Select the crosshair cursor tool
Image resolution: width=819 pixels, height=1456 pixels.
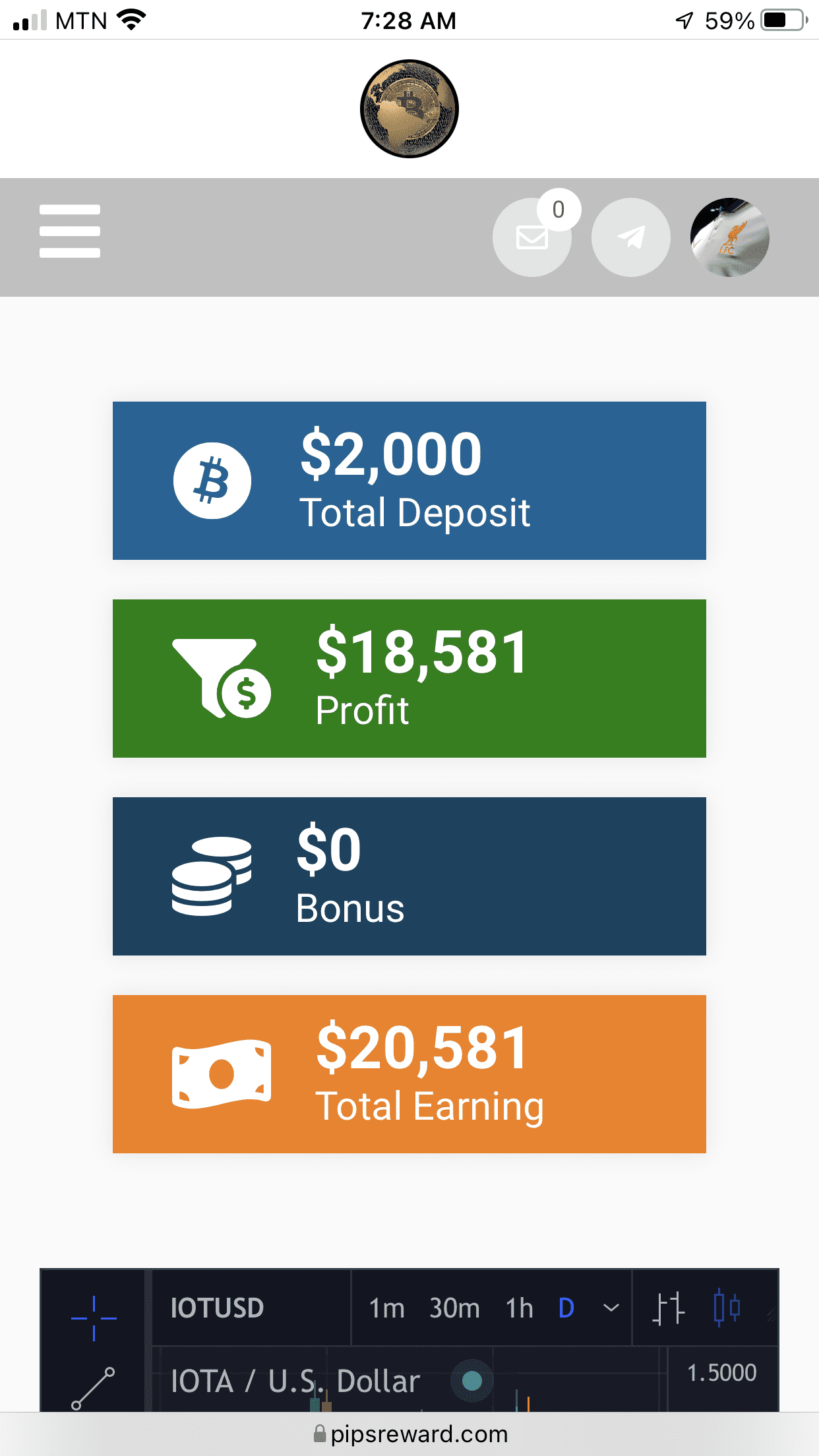pos(94,1318)
